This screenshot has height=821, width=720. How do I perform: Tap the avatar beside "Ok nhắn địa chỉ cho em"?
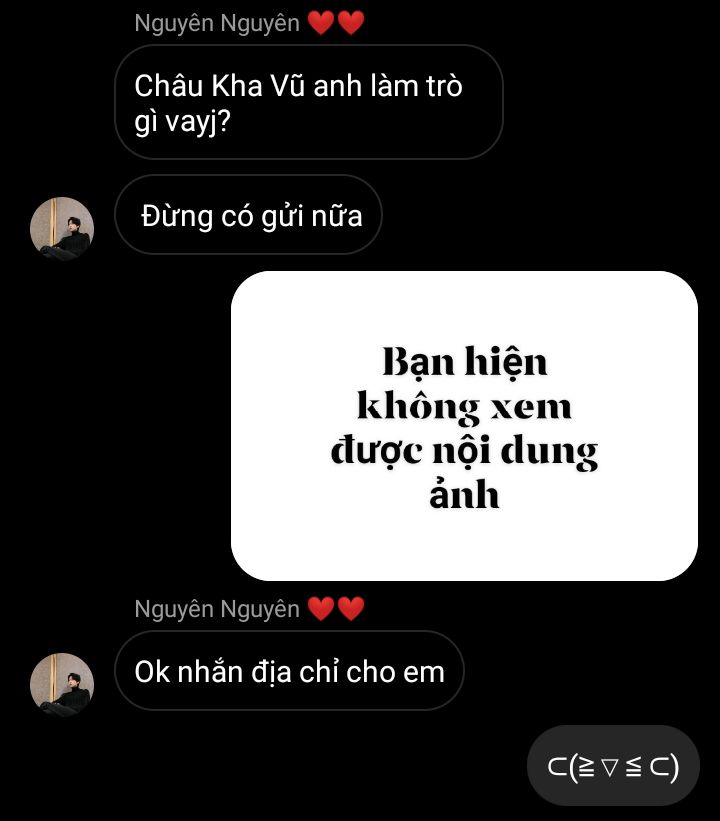coord(62,684)
